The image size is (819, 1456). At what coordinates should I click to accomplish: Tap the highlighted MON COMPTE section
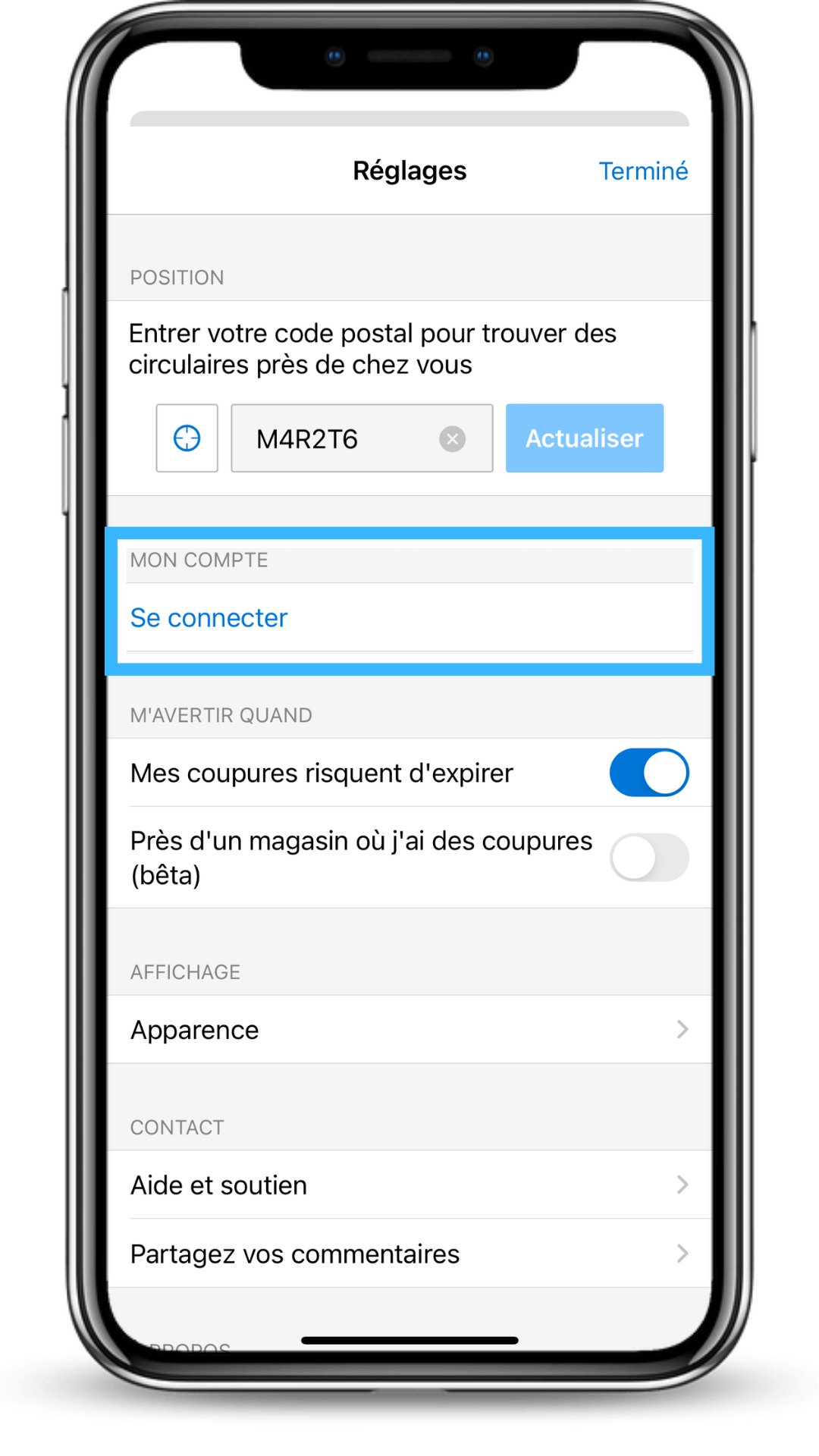click(x=409, y=599)
